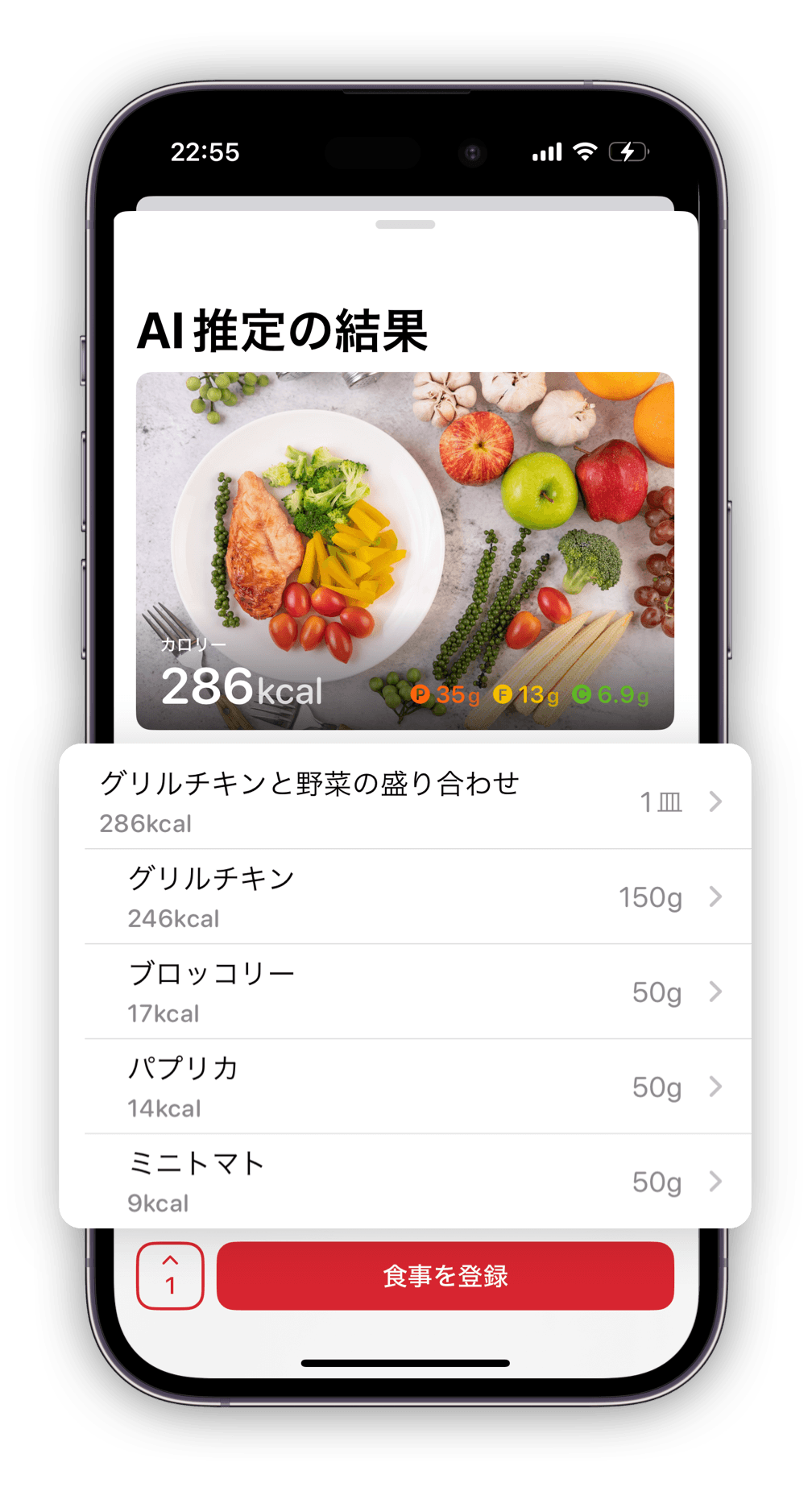Tap the 22:55 clock in the status bar
The height and width of the screenshot is (1487, 812).
tap(205, 151)
